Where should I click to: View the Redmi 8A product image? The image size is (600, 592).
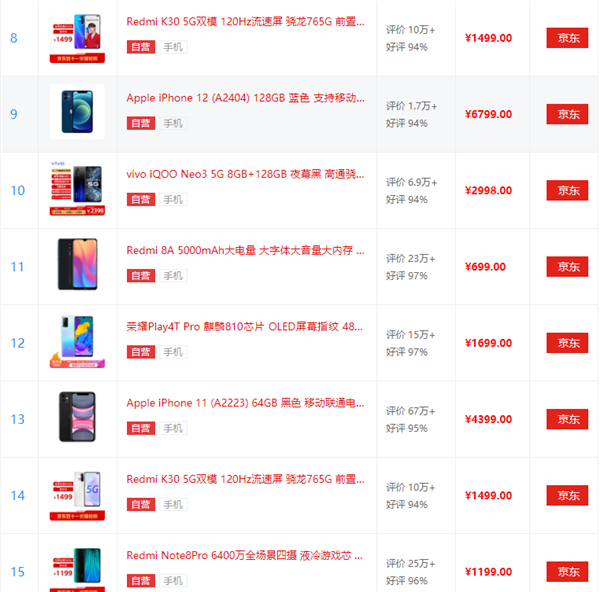(x=77, y=265)
